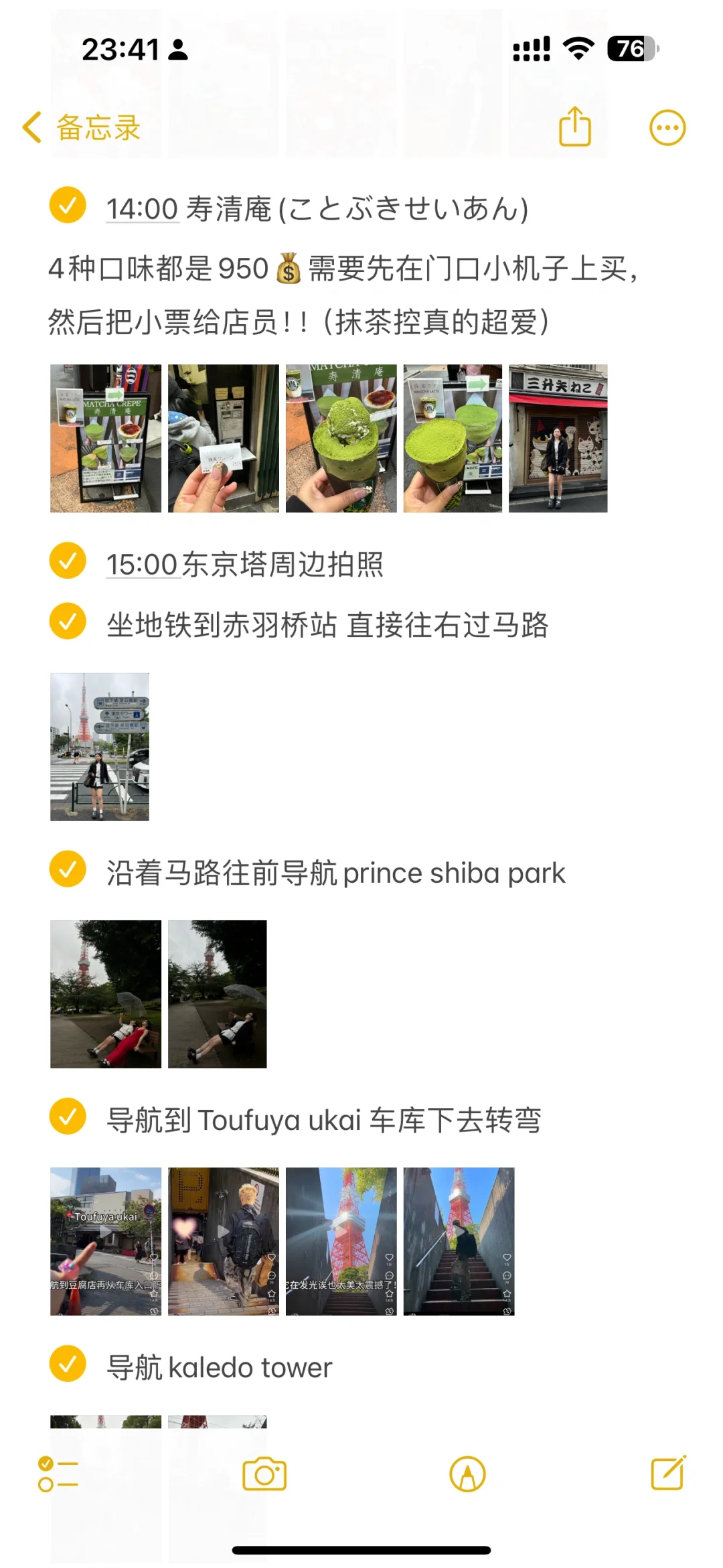Tap the checklist toolbar button

[x=58, y=1474]
